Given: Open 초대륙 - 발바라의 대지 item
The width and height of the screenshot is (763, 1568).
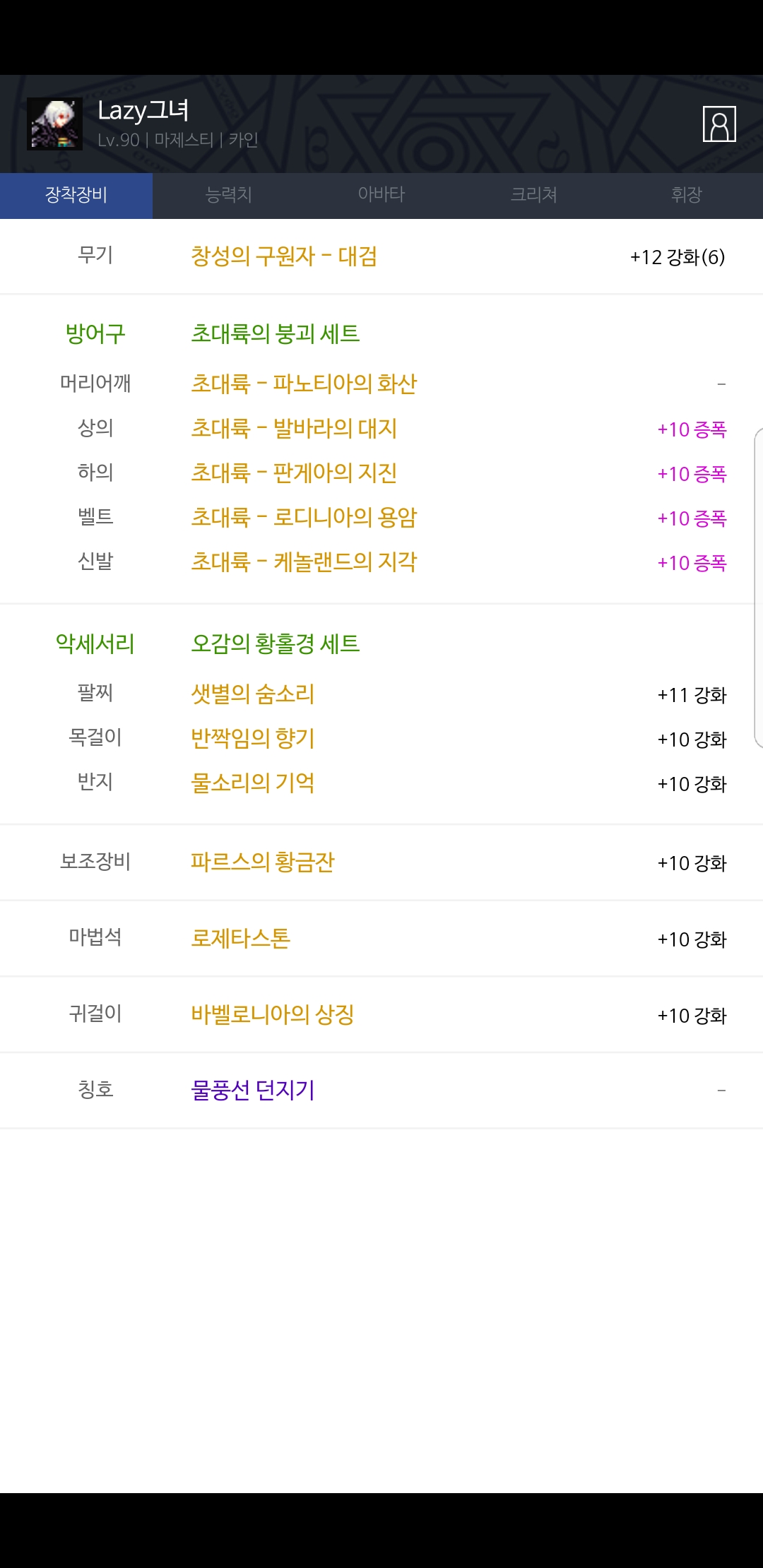Looking at the screenshot, I should point(294,428).
